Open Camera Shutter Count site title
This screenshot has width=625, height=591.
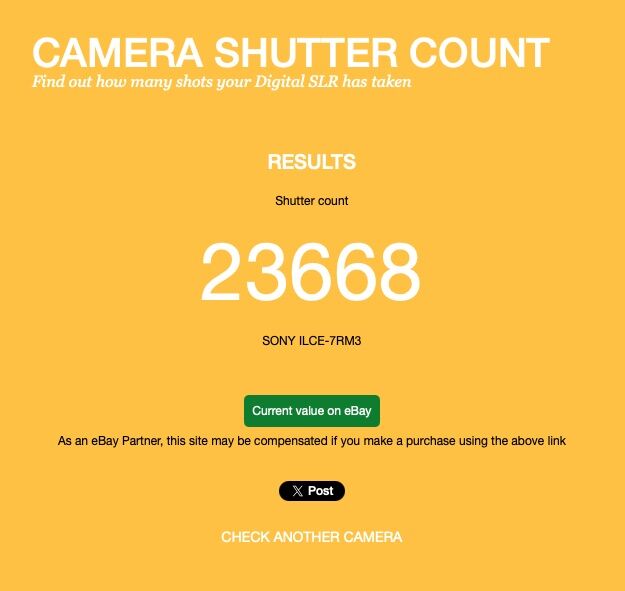[x=290, y=52]
